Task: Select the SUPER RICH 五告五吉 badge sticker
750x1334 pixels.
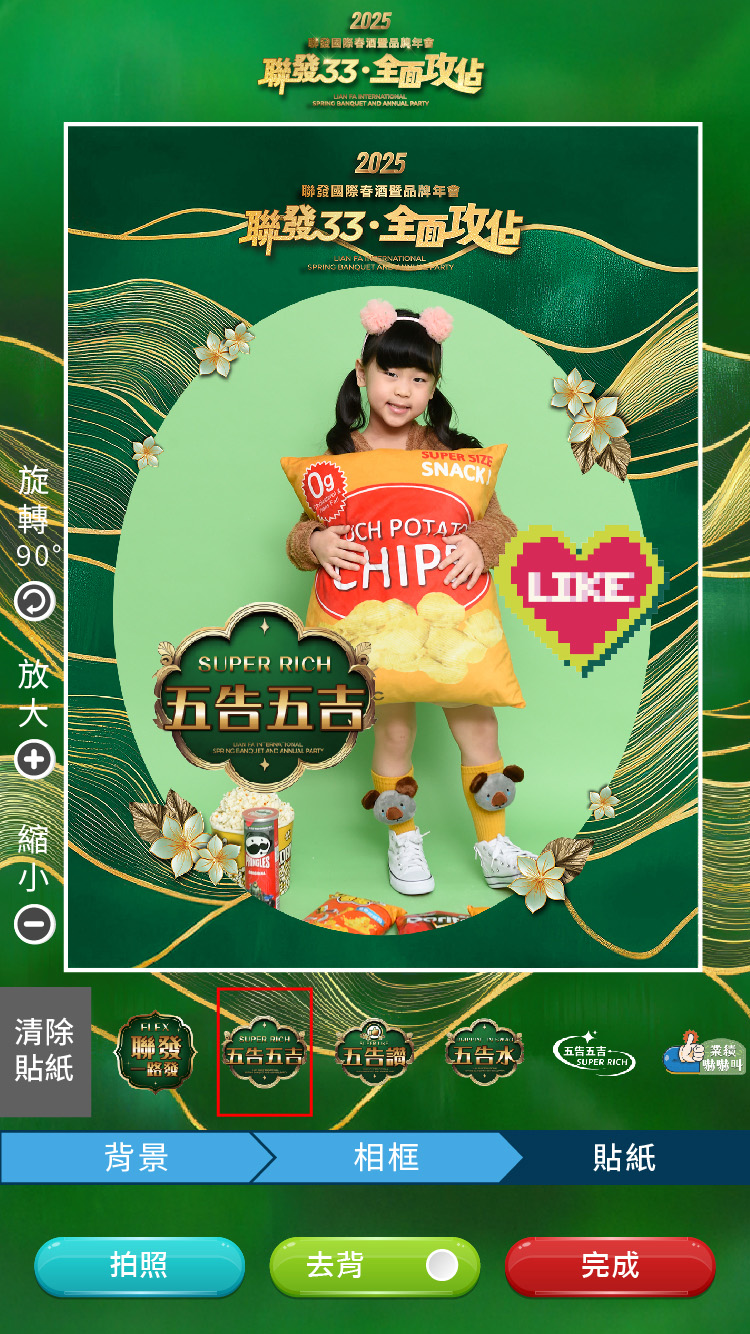Action: (265, 1052)
